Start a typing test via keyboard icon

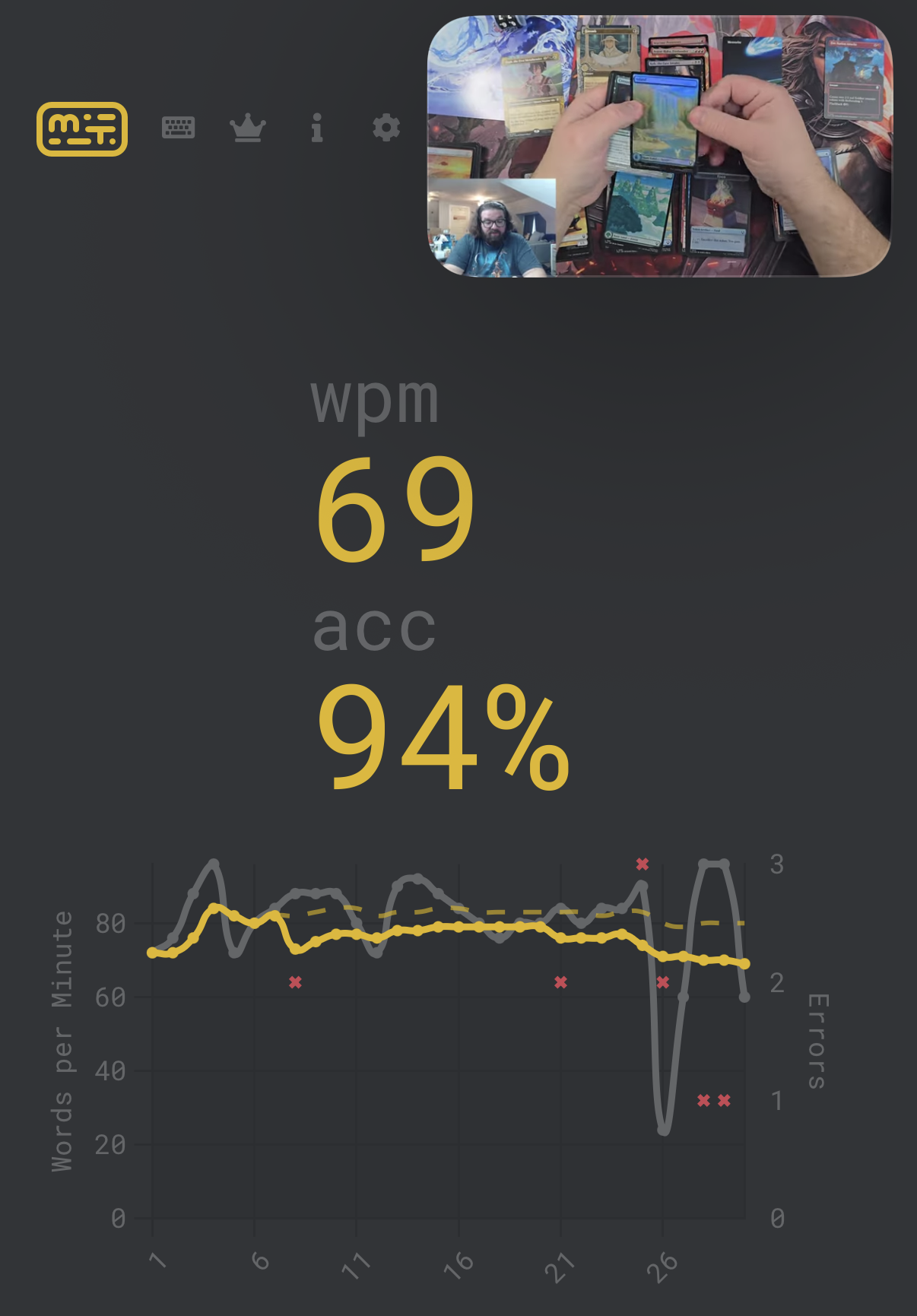[179, 128]
